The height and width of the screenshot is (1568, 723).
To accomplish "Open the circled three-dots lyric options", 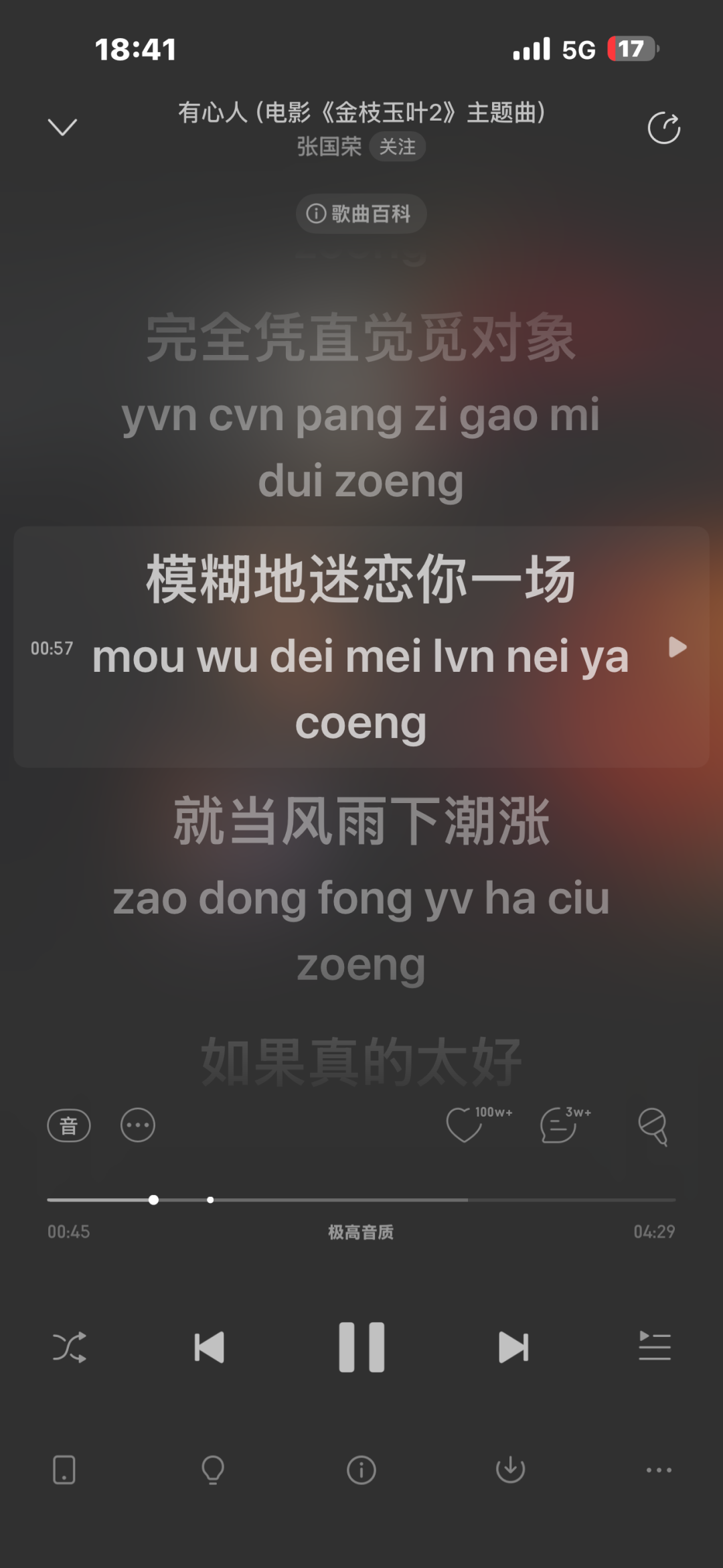I will (x=138, y=1125).
